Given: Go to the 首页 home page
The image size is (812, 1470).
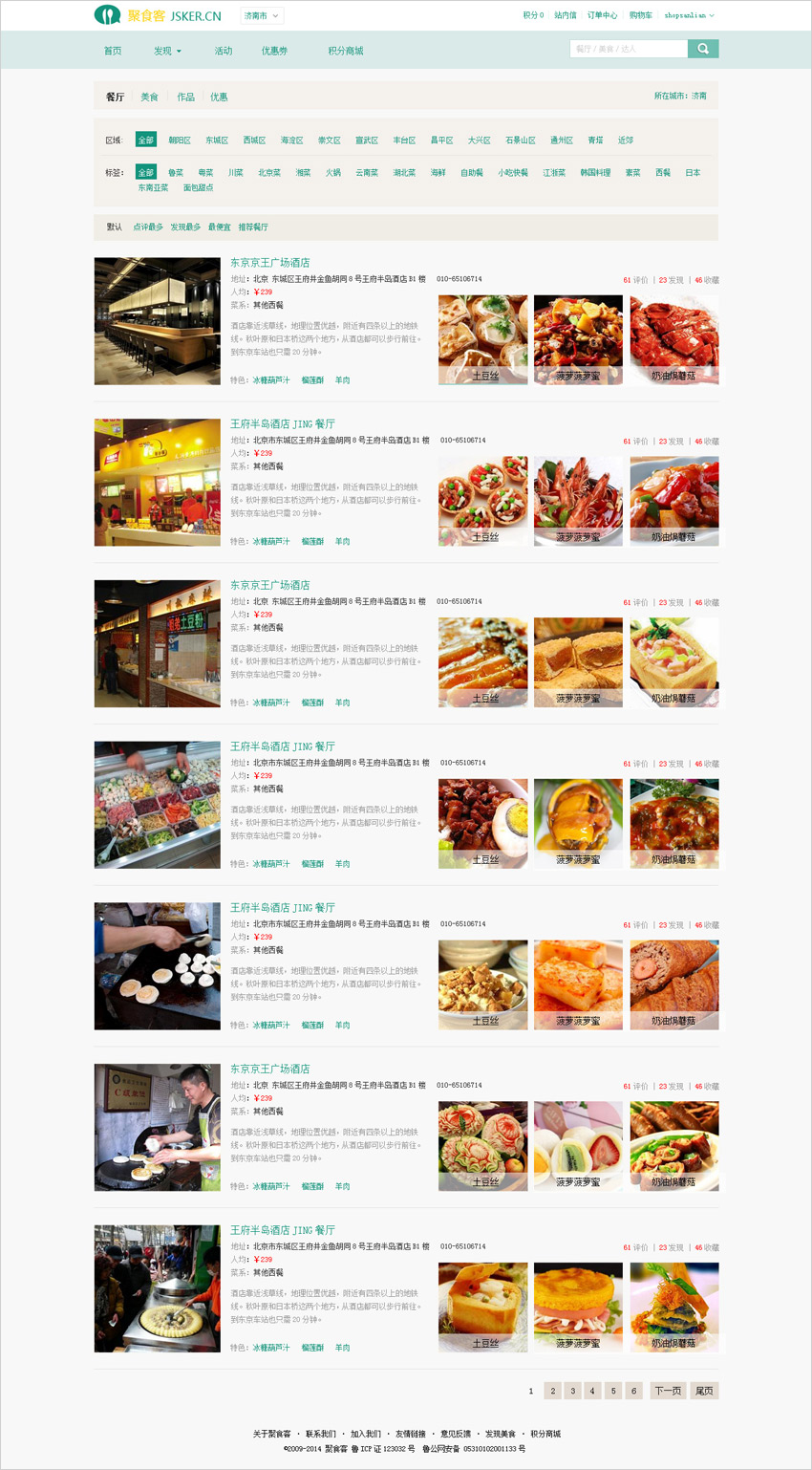Looking at the screenshot, I should pos(113,51).
